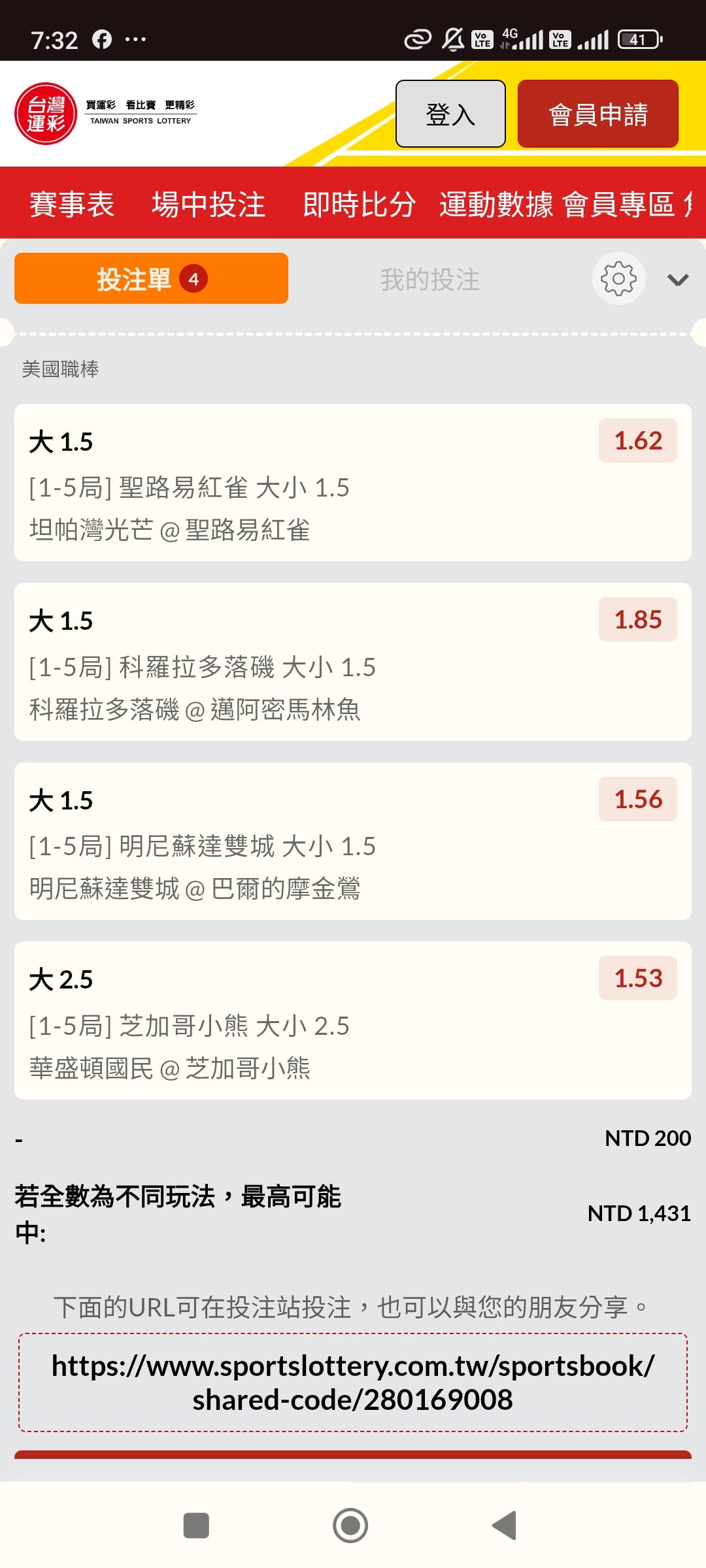Tap the 登入 login button

(450, 114)
